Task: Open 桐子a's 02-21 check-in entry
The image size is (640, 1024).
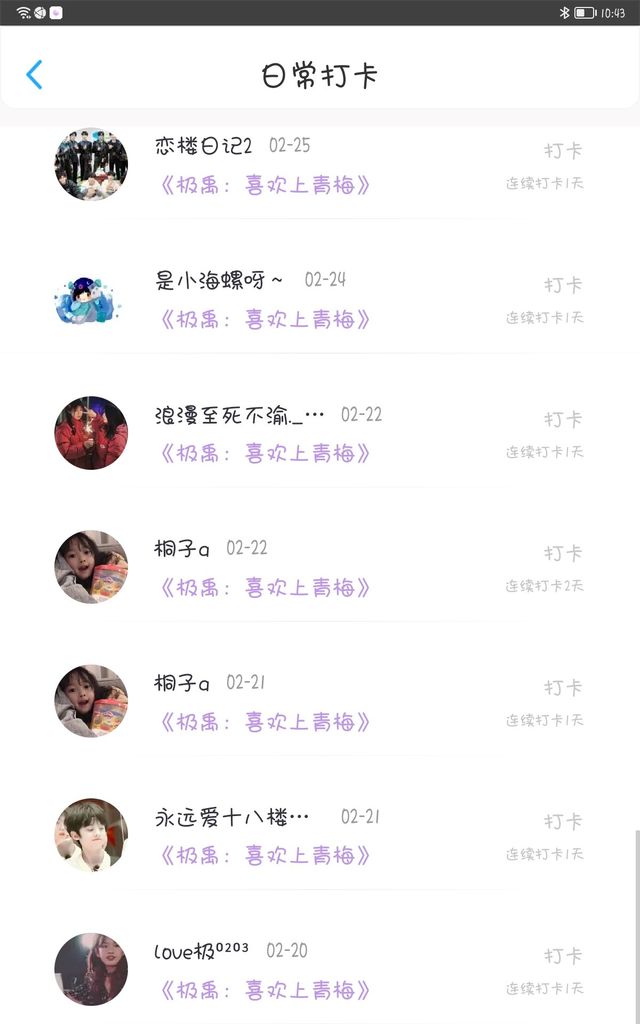Action: coord(320,701)
